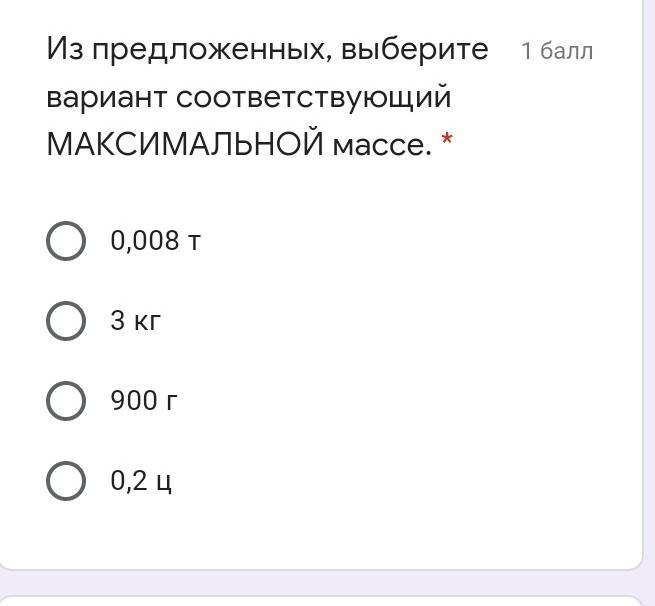Pick the 900 г radio button

66,401
